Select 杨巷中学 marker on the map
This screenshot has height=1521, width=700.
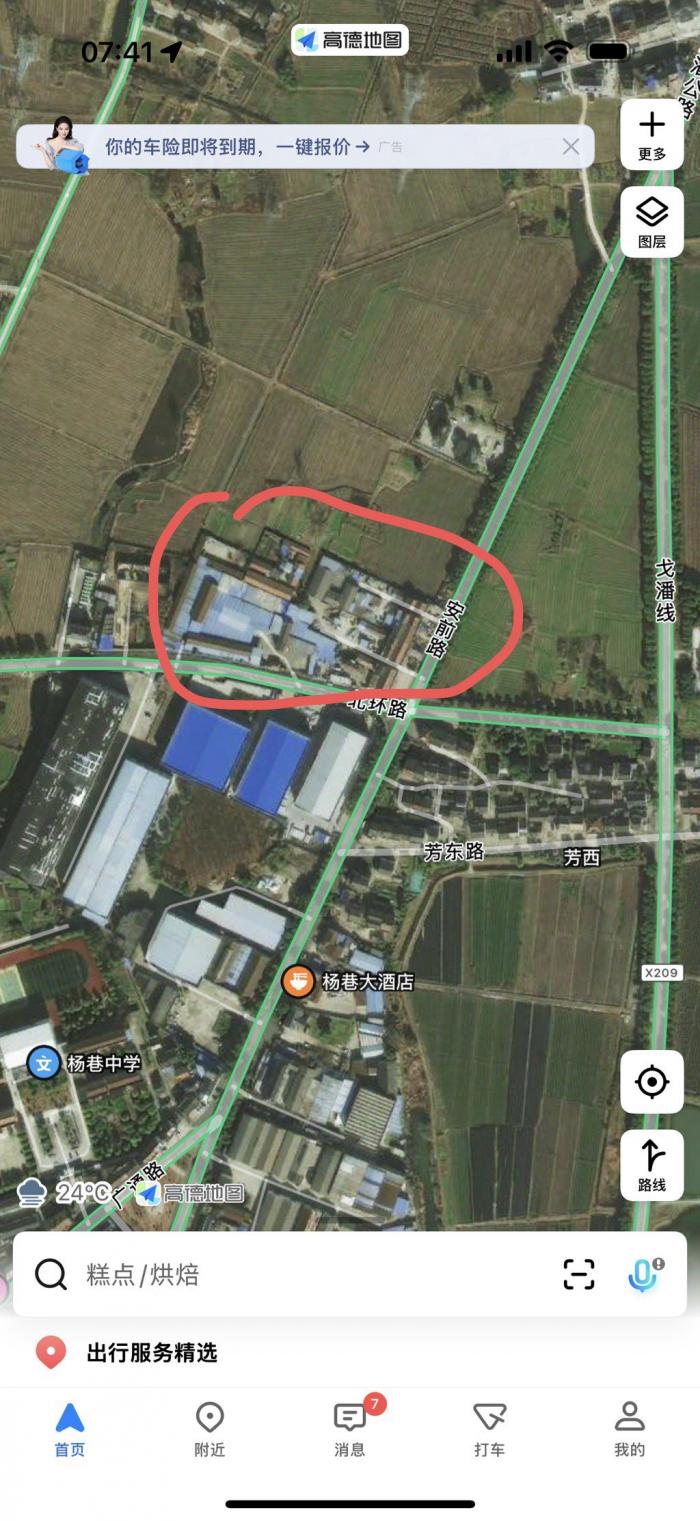45,1063
